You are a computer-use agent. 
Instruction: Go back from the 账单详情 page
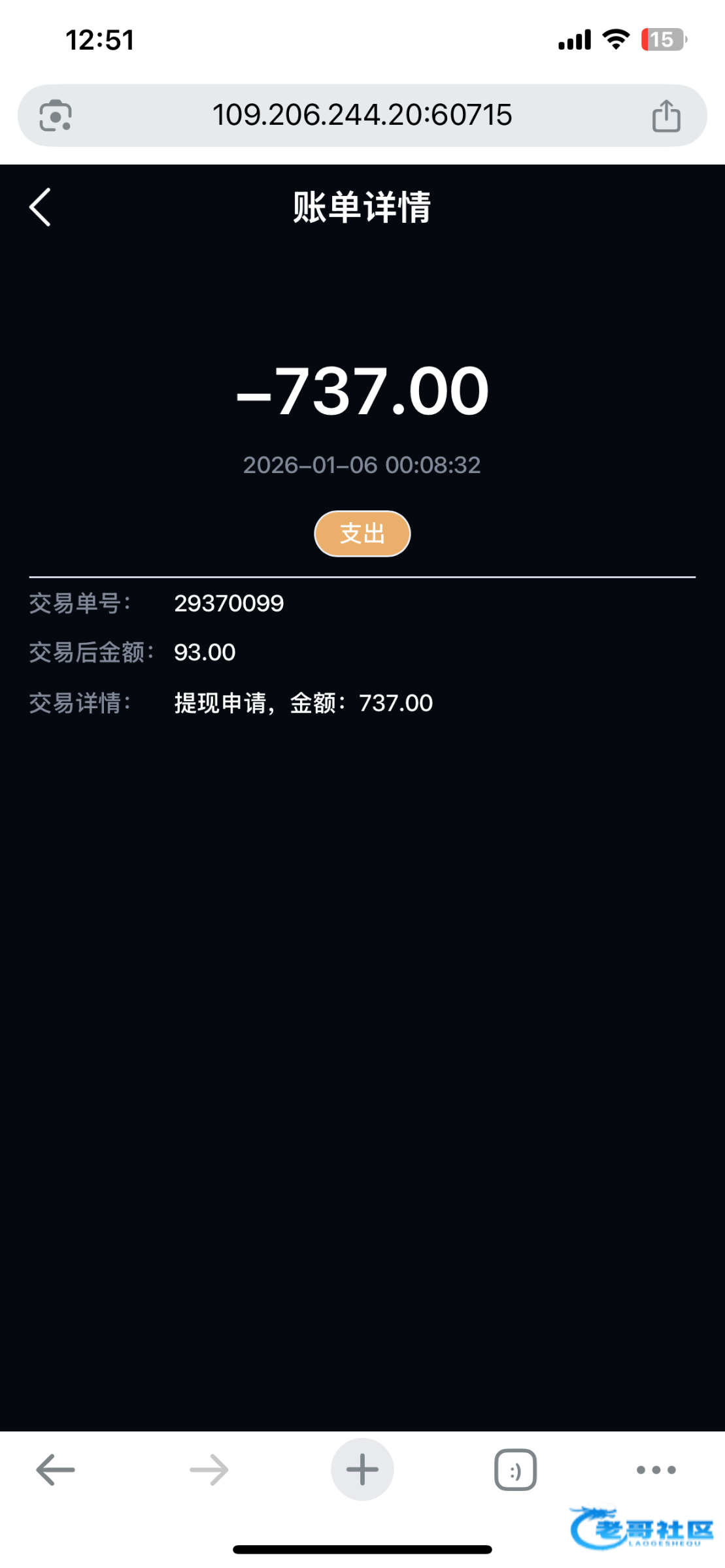click(41, 207)
